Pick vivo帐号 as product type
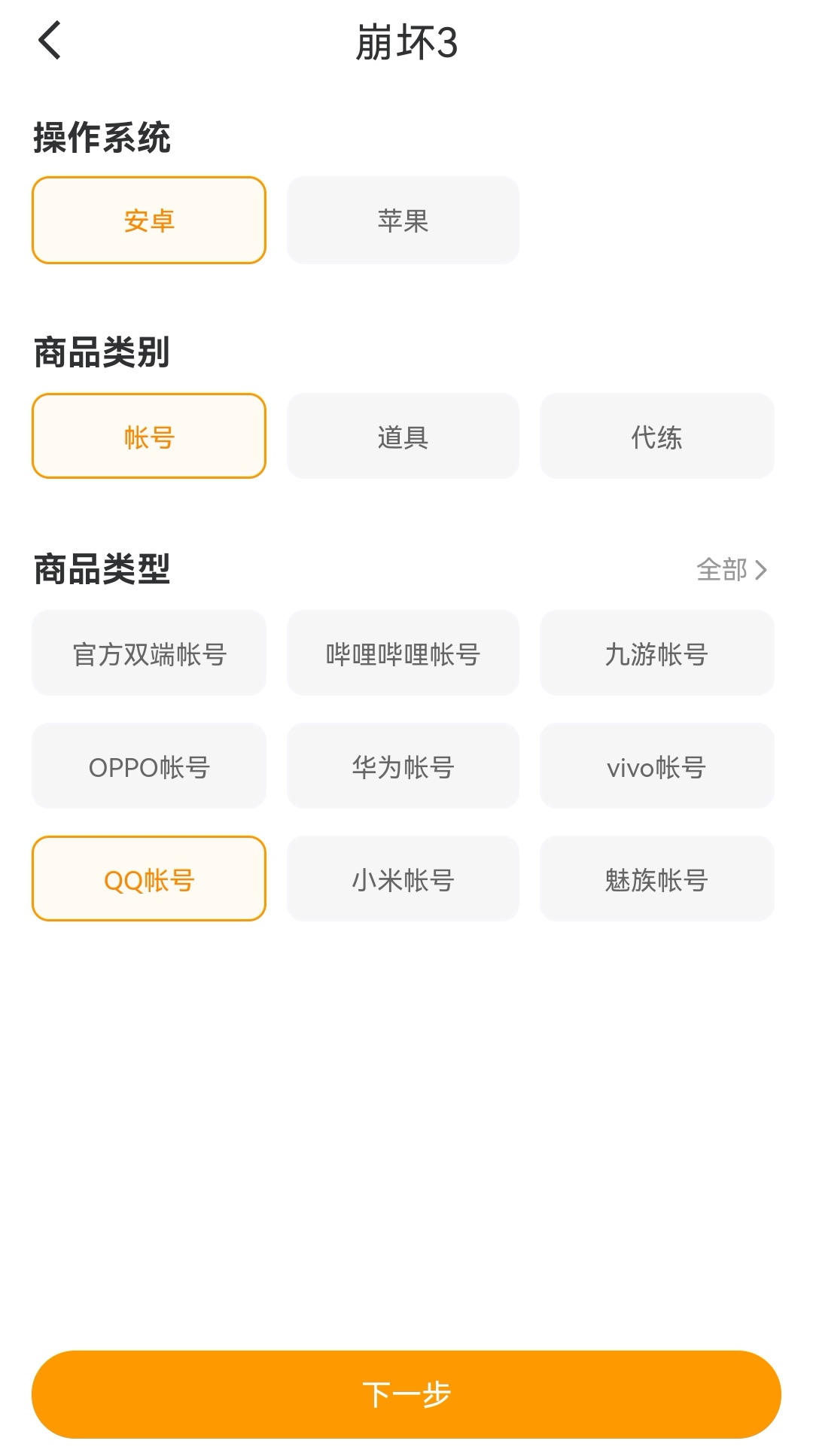The width and height of the screenshot is (813, 1456). (x=656, y=766)
